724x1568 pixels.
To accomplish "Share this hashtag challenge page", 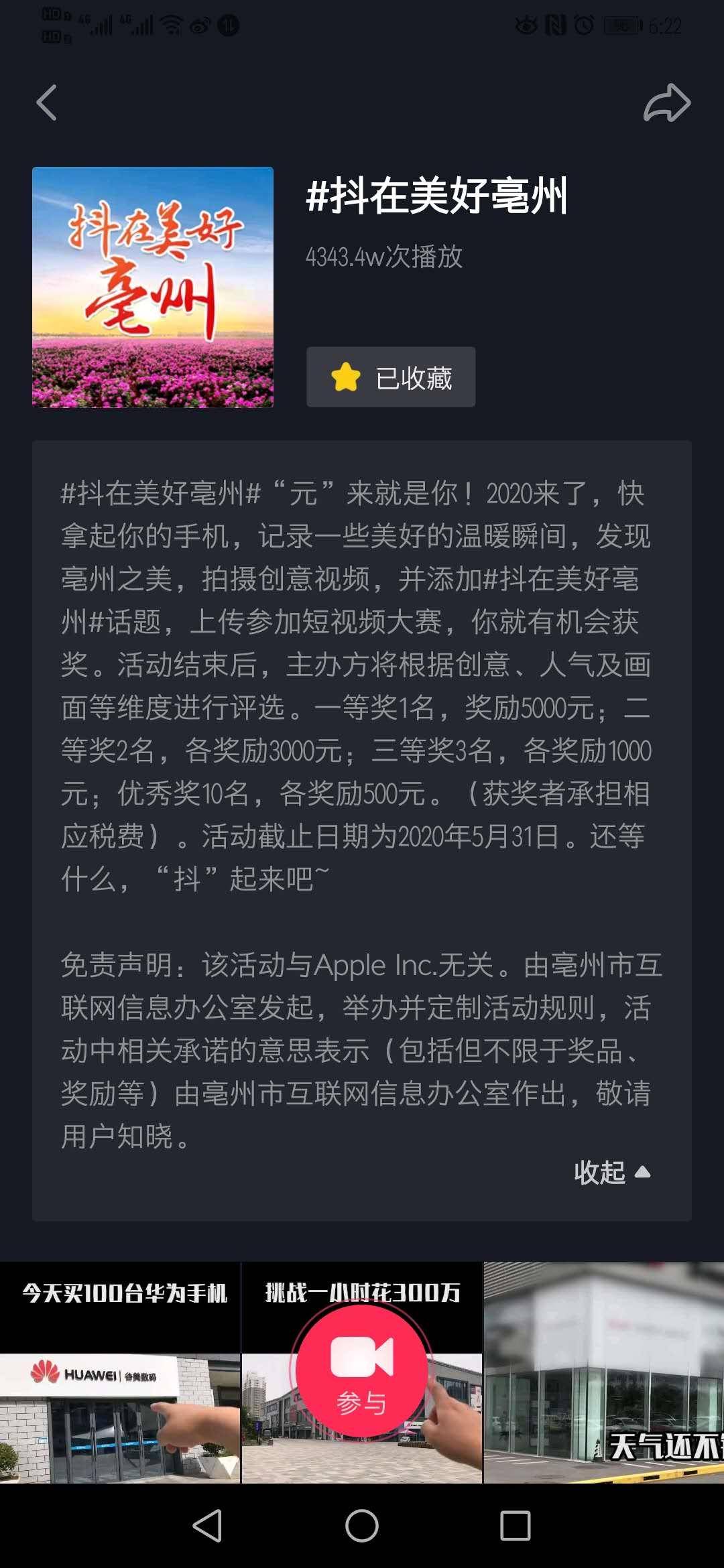I will point(666,103).
